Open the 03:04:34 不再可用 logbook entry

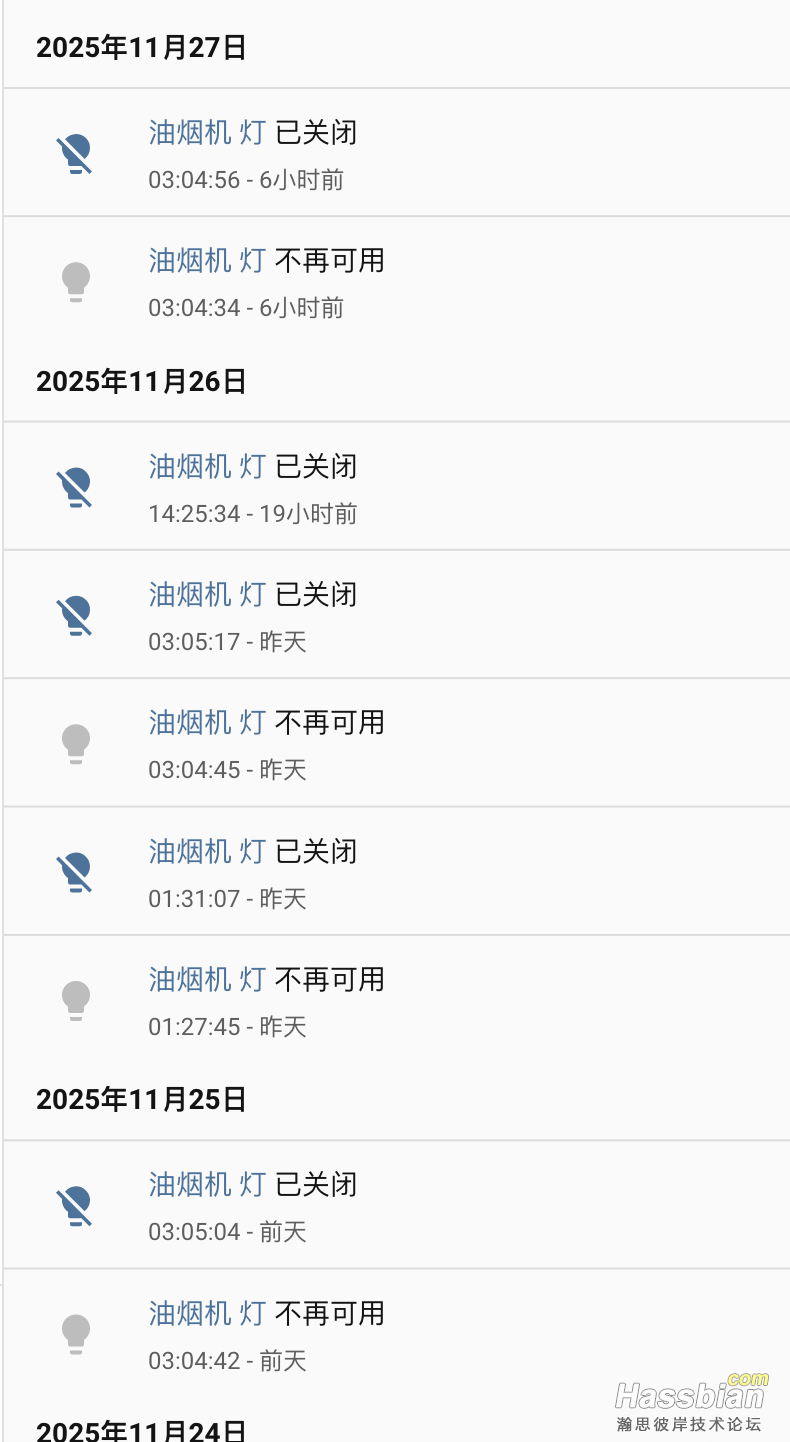point(395,281)
